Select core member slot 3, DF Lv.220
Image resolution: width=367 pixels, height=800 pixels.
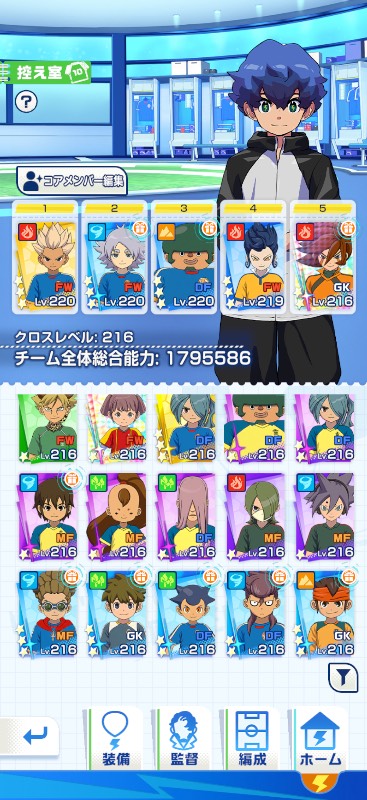[x=184, y=257]
